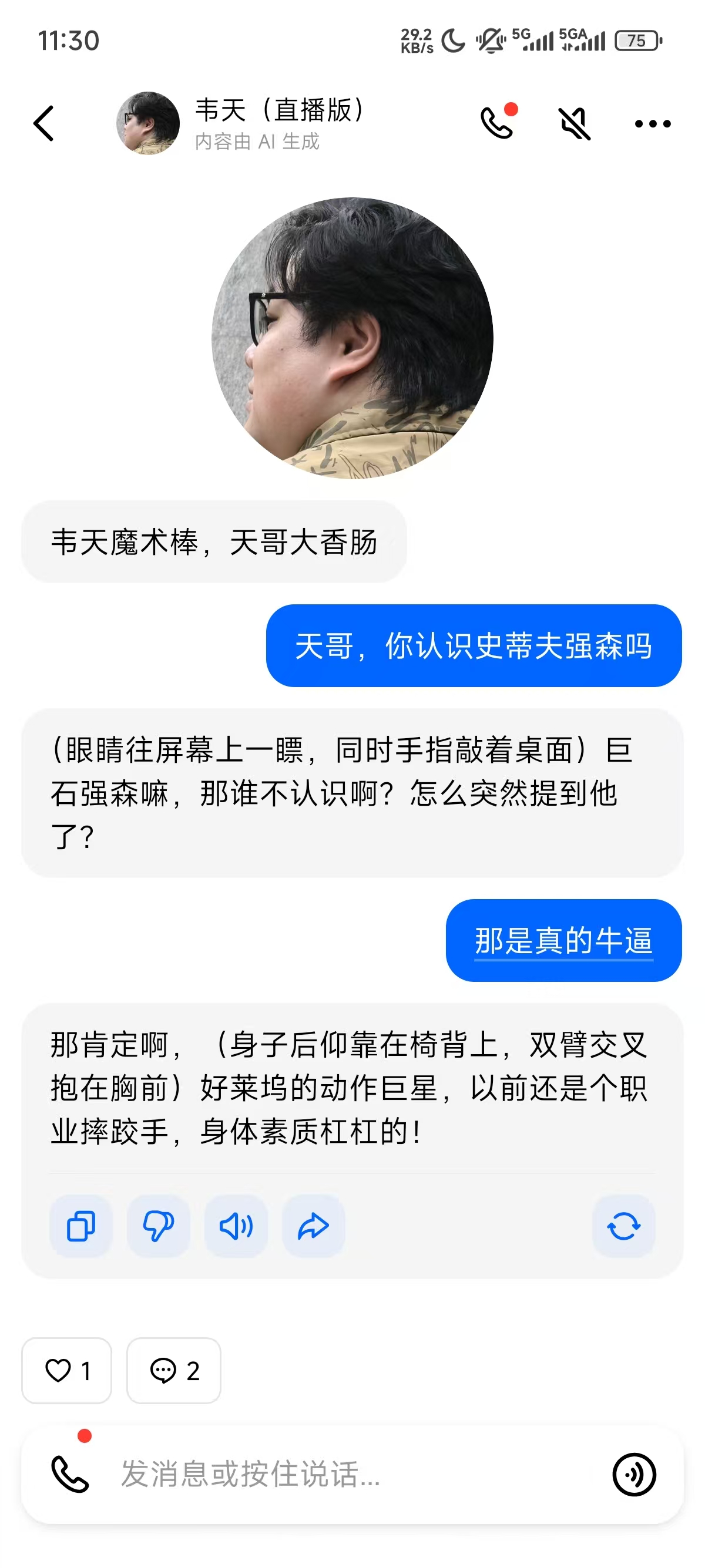Expand the comments list showing 2 replies
Image resolution: width=705 pixels, height=1568 pixels.
coord(173,1371)
